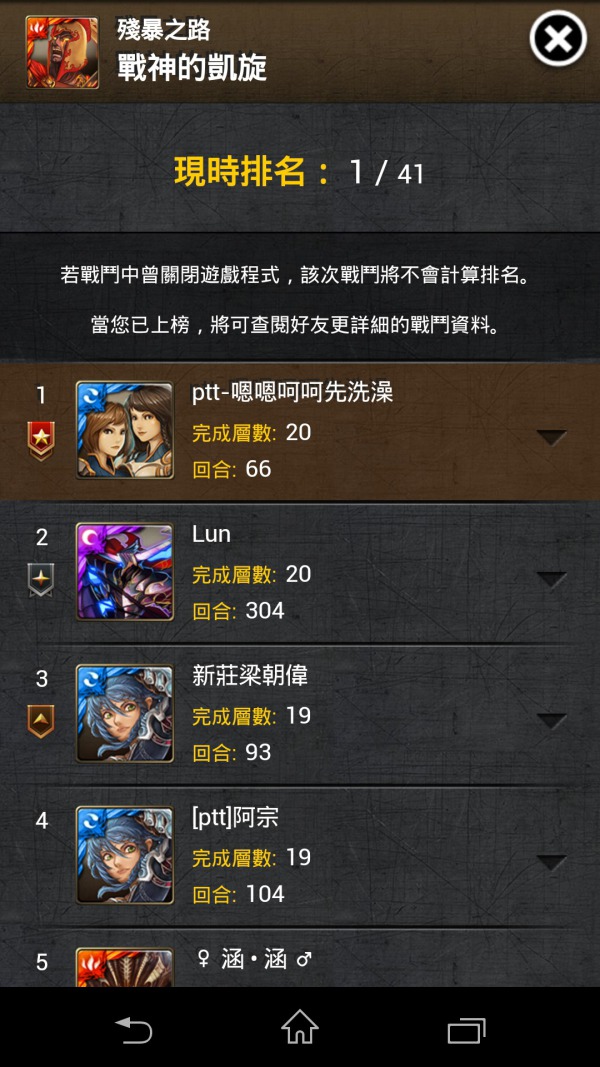Image resolution: width=600 pixels, height=1067 pixels.
Task: Open the [ptt]阿宗 ranking row
Action: [x=300, y=856]
